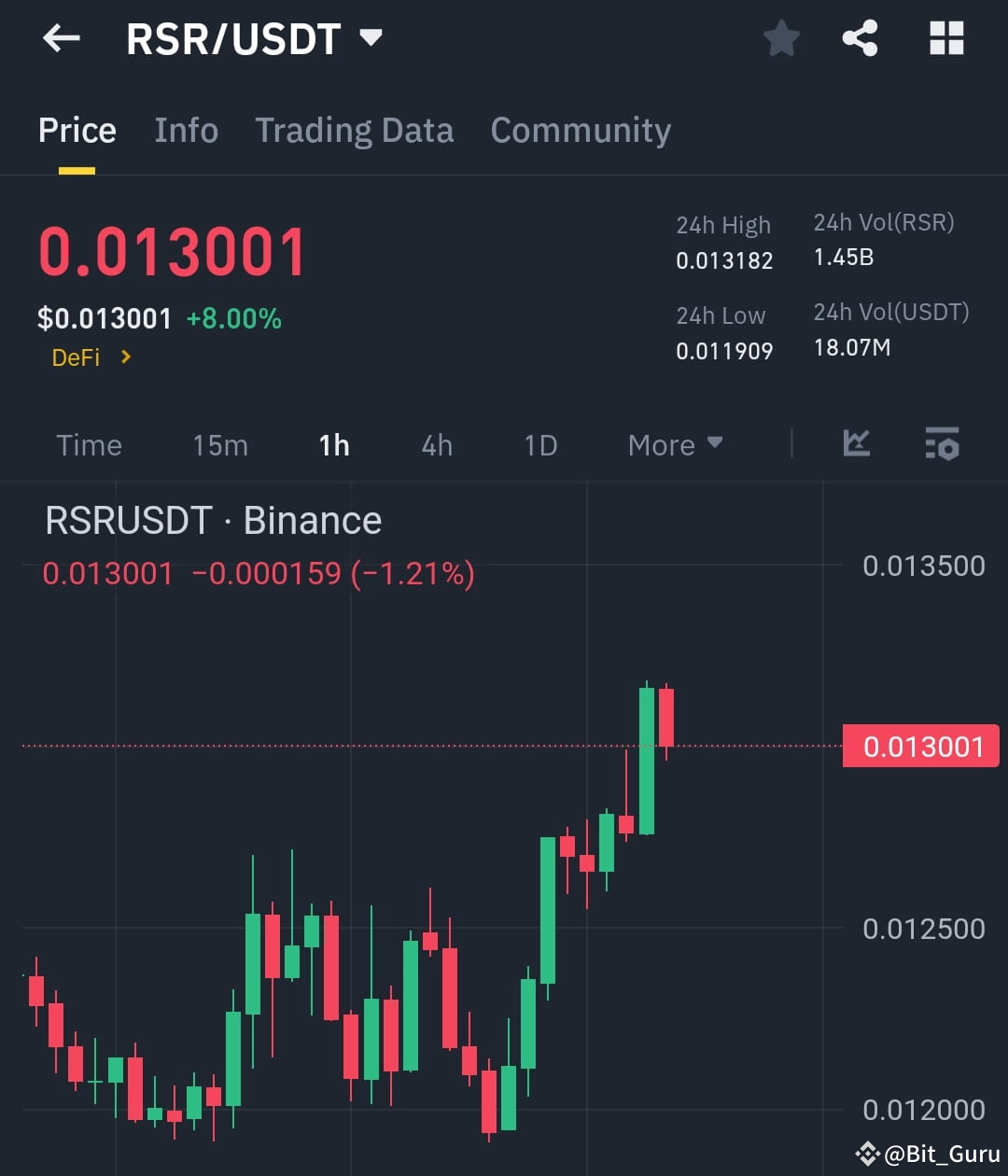
Task: Click the back arrow to exit the chart
Action: [x=60, y=38]
